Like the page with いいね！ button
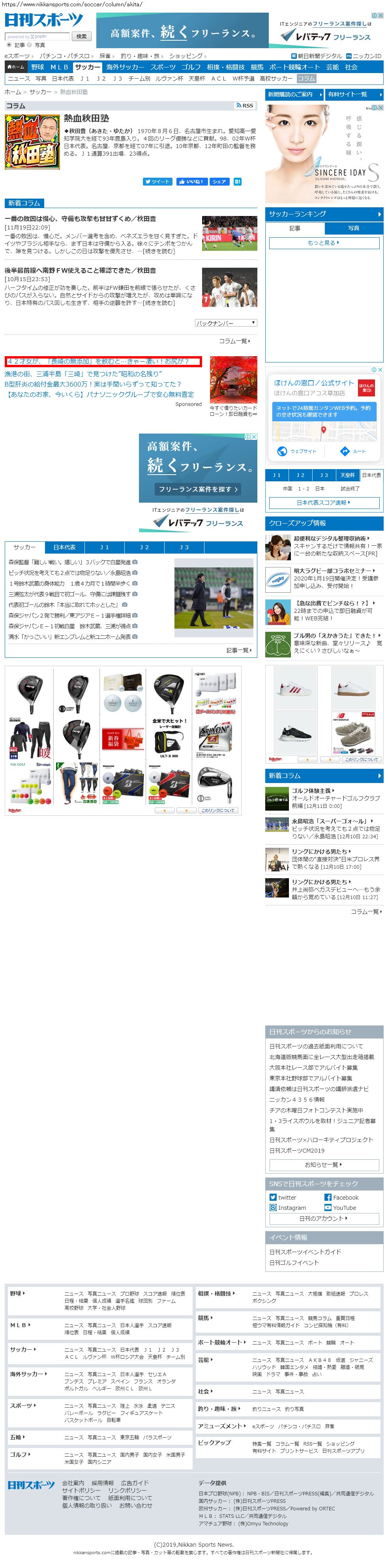 (x=191, y=181)
